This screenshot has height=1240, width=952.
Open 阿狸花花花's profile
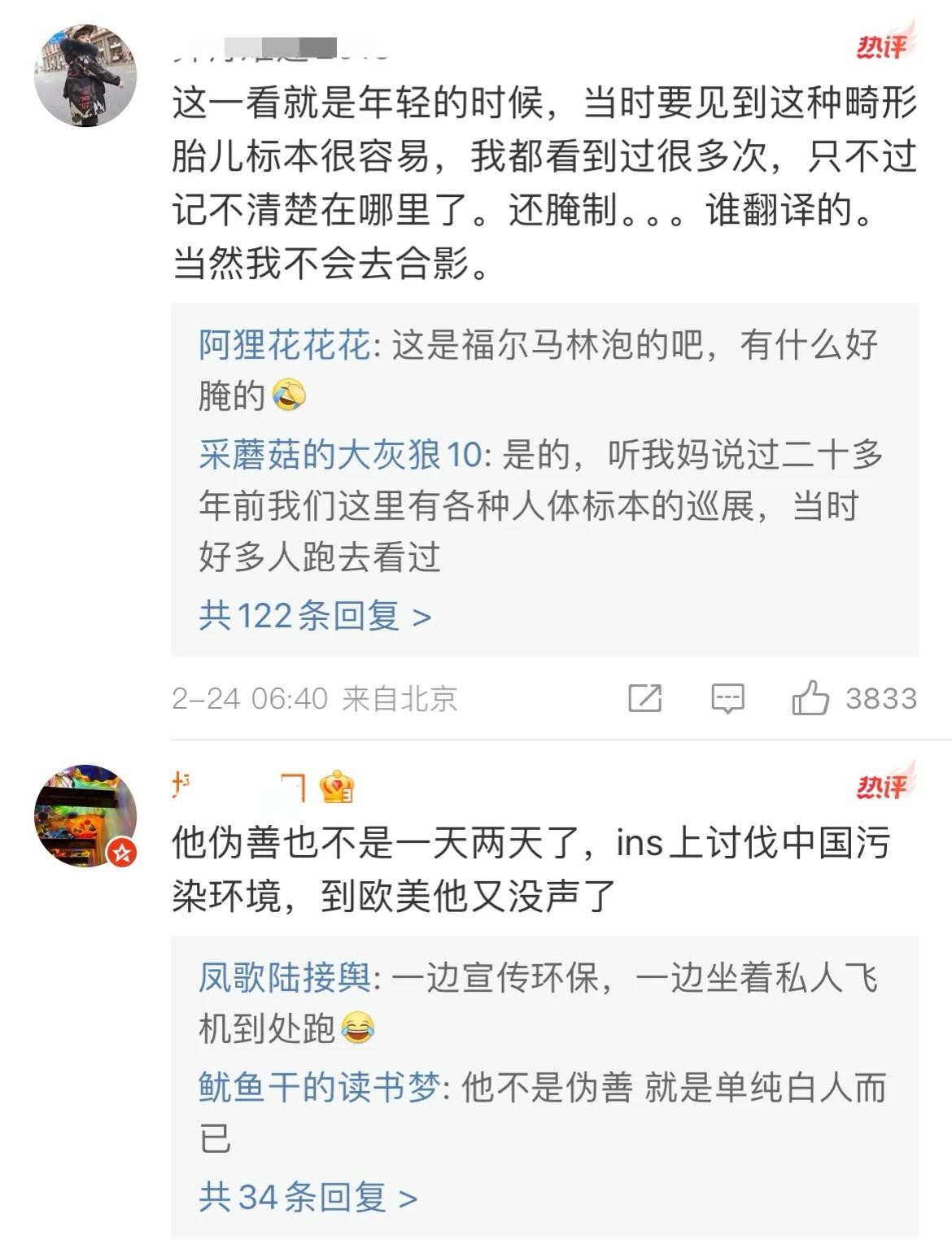[x=283, y=347]
